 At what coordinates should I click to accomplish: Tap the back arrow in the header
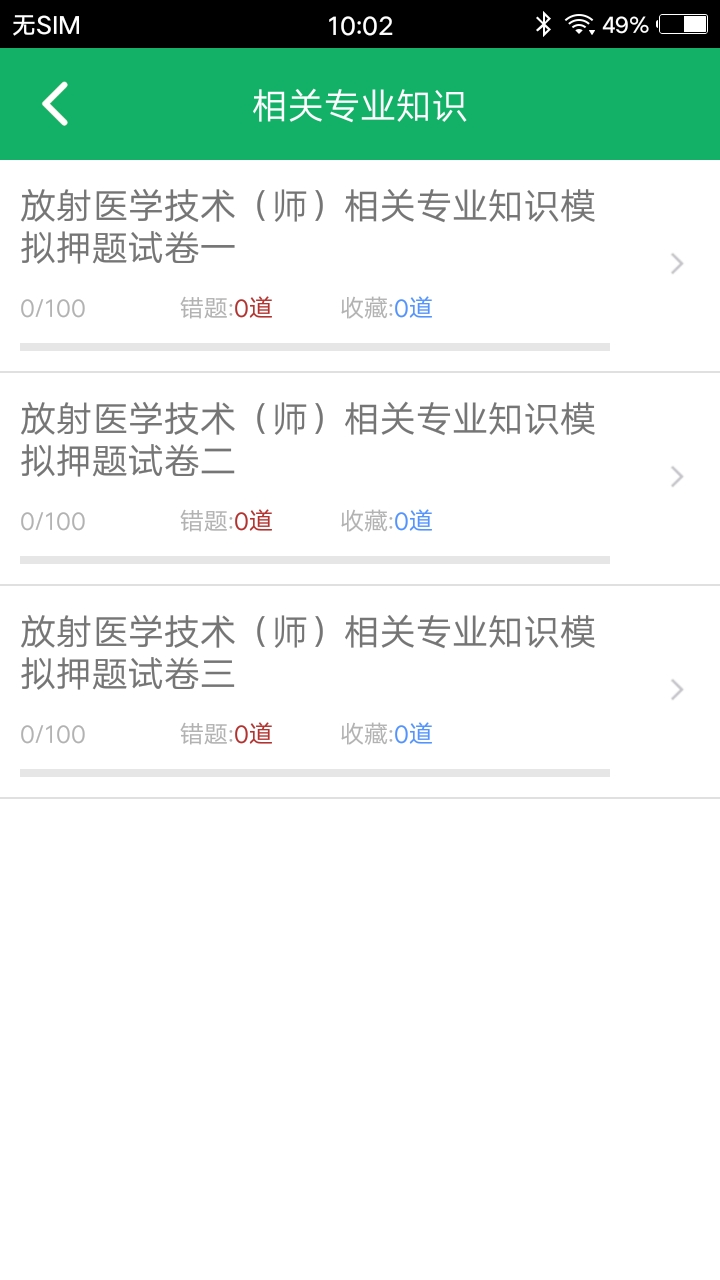point(54,104)
